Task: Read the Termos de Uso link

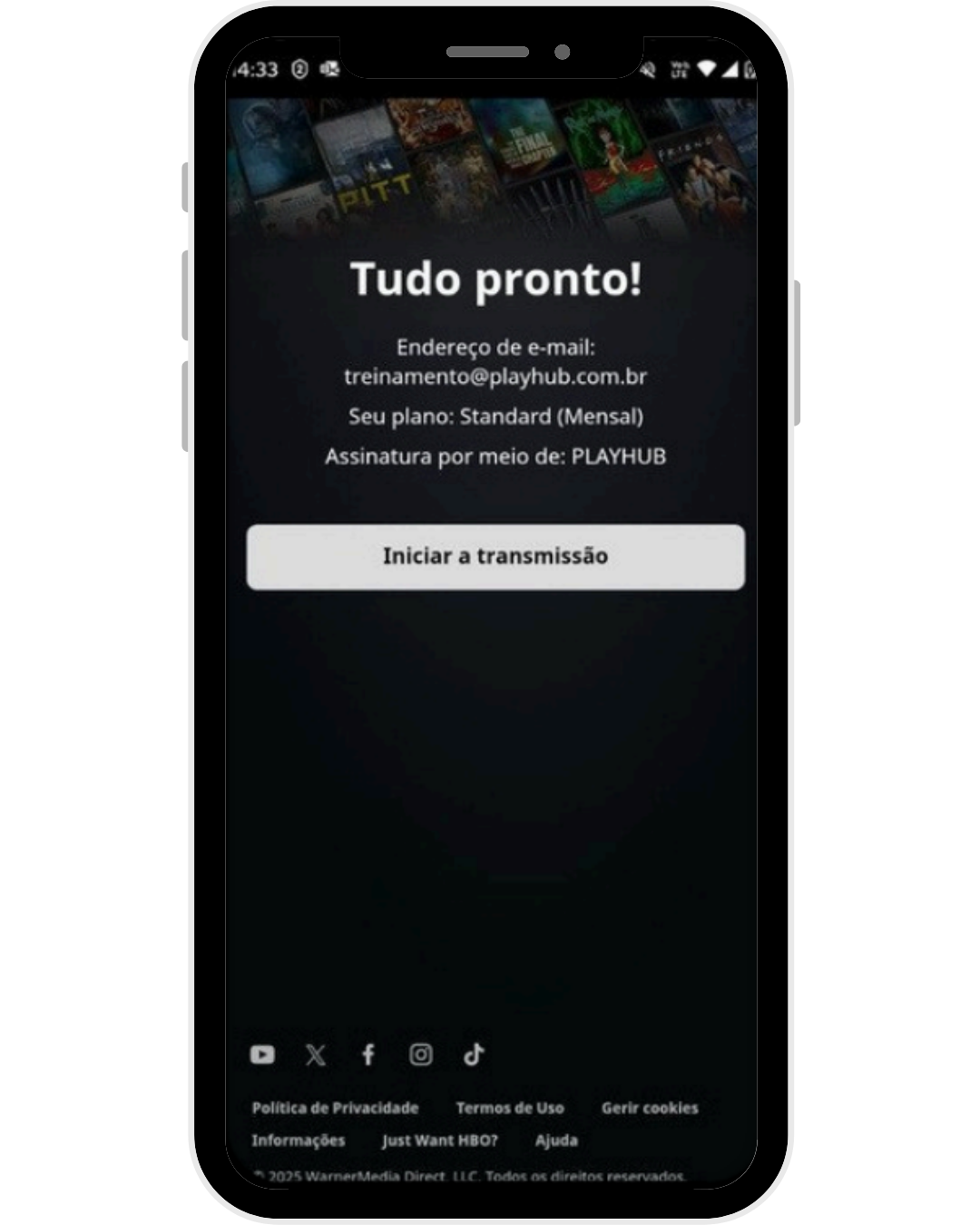Action: [x=510, y=1108]
